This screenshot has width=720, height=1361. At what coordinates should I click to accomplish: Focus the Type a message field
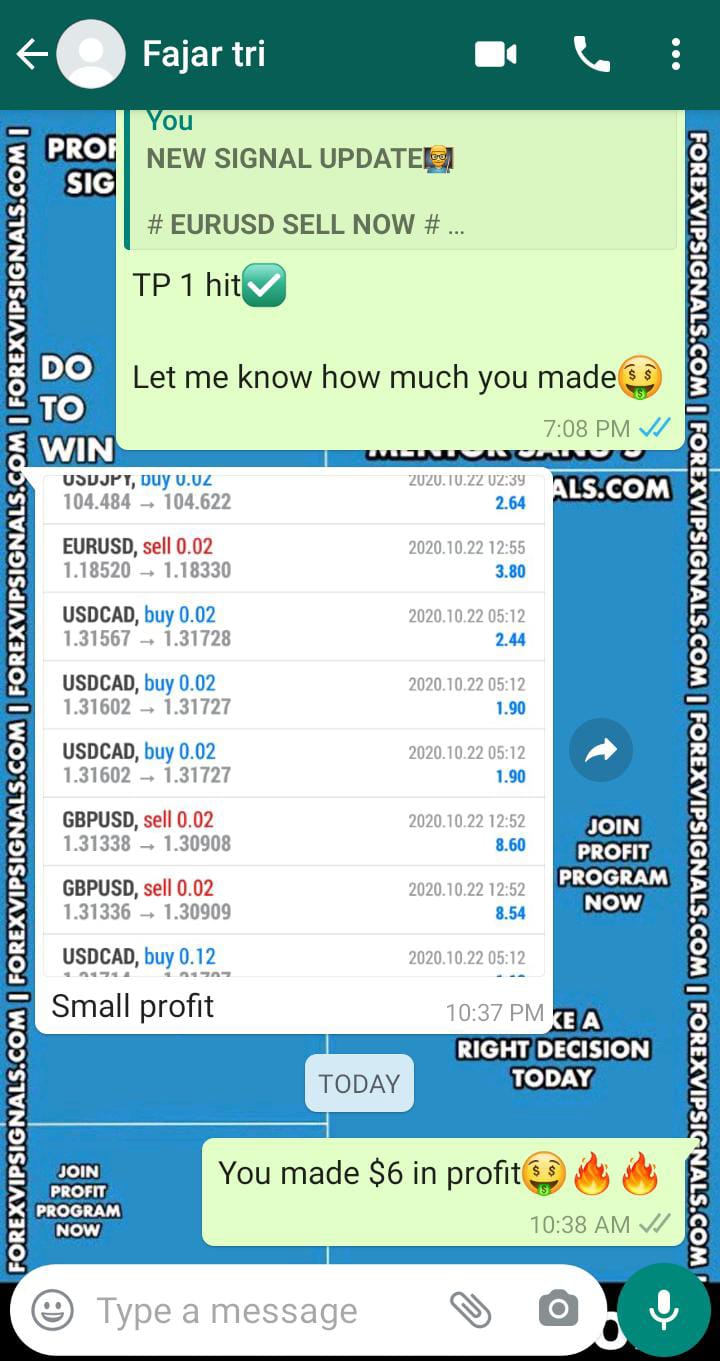click(260, 1310)
